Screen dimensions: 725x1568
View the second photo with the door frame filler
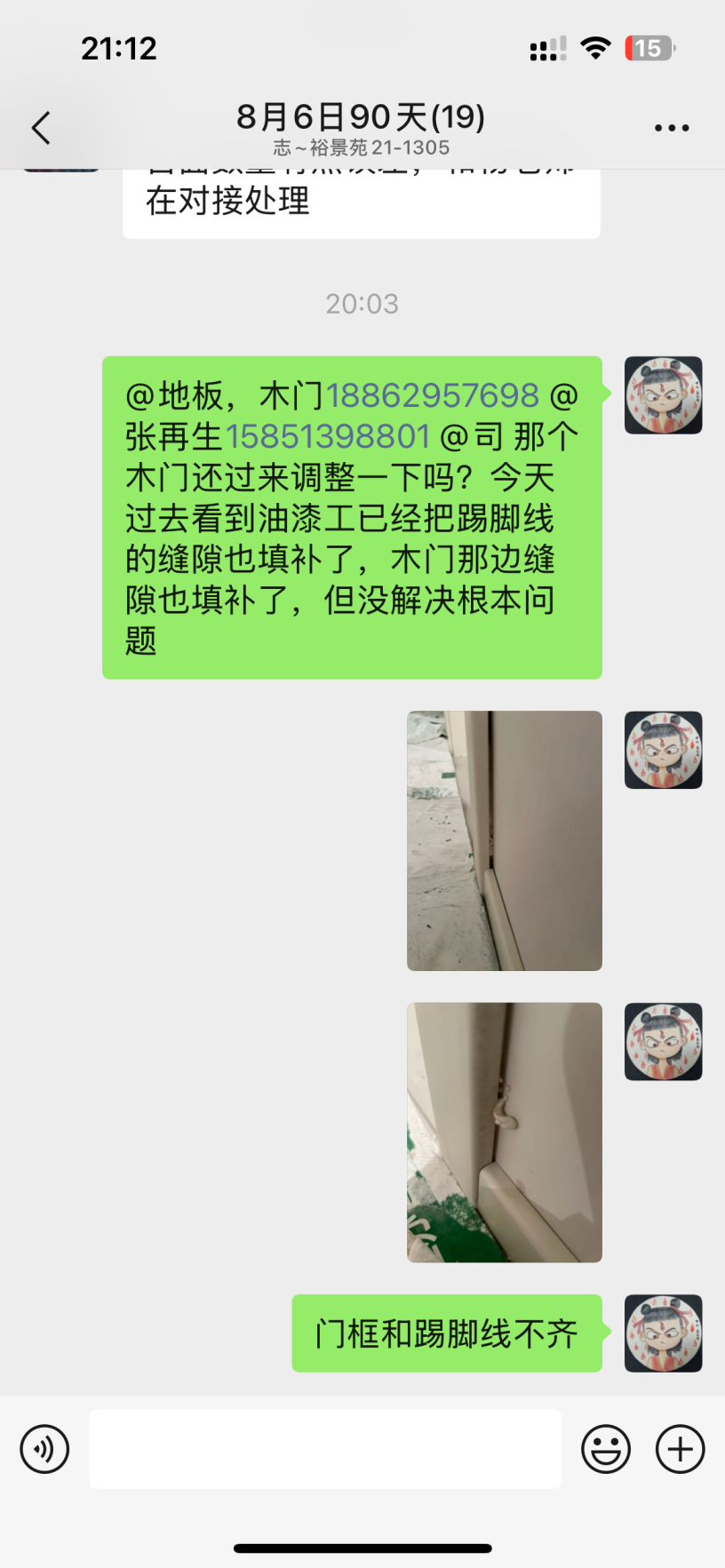click(504, 1132)
